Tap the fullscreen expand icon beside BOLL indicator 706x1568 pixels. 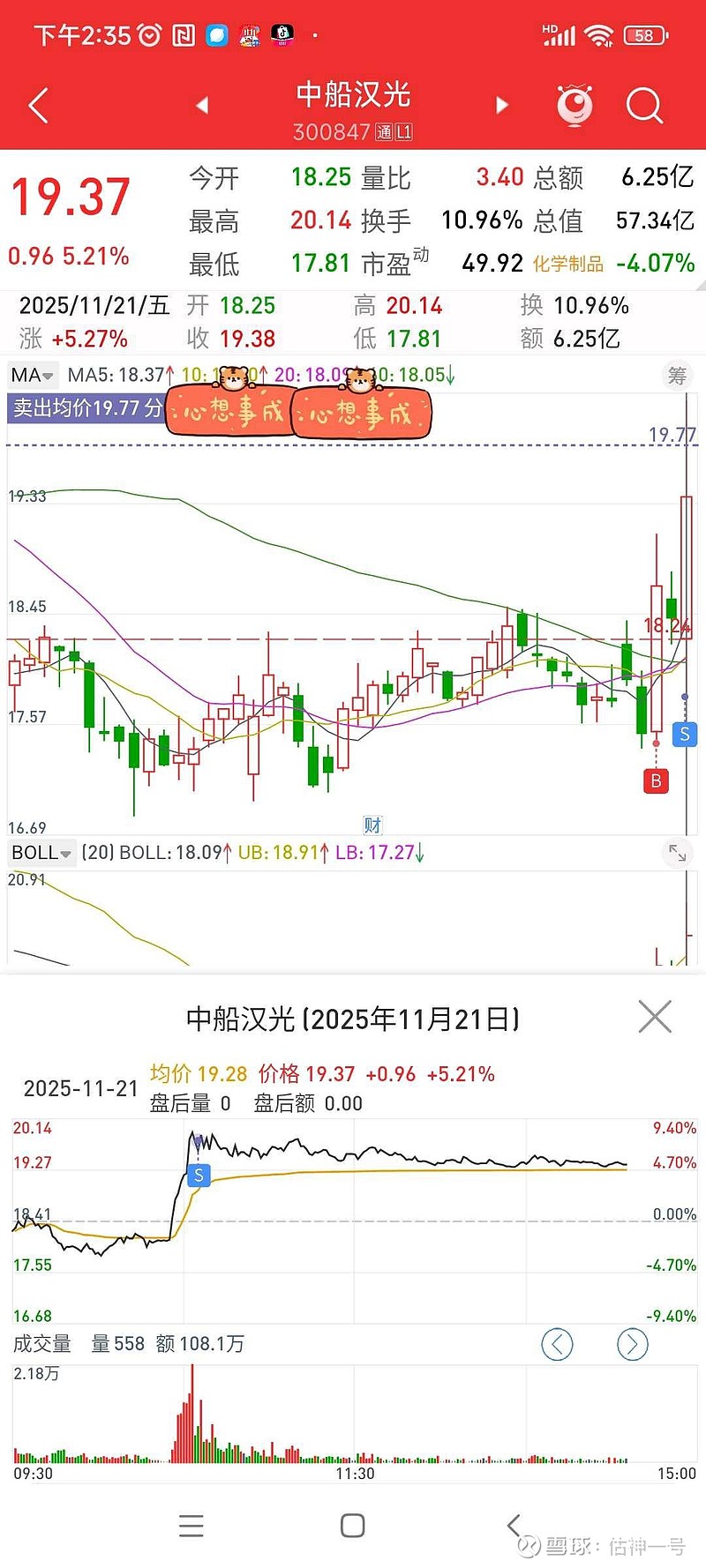pyautogui.click(x=678, y=853)
